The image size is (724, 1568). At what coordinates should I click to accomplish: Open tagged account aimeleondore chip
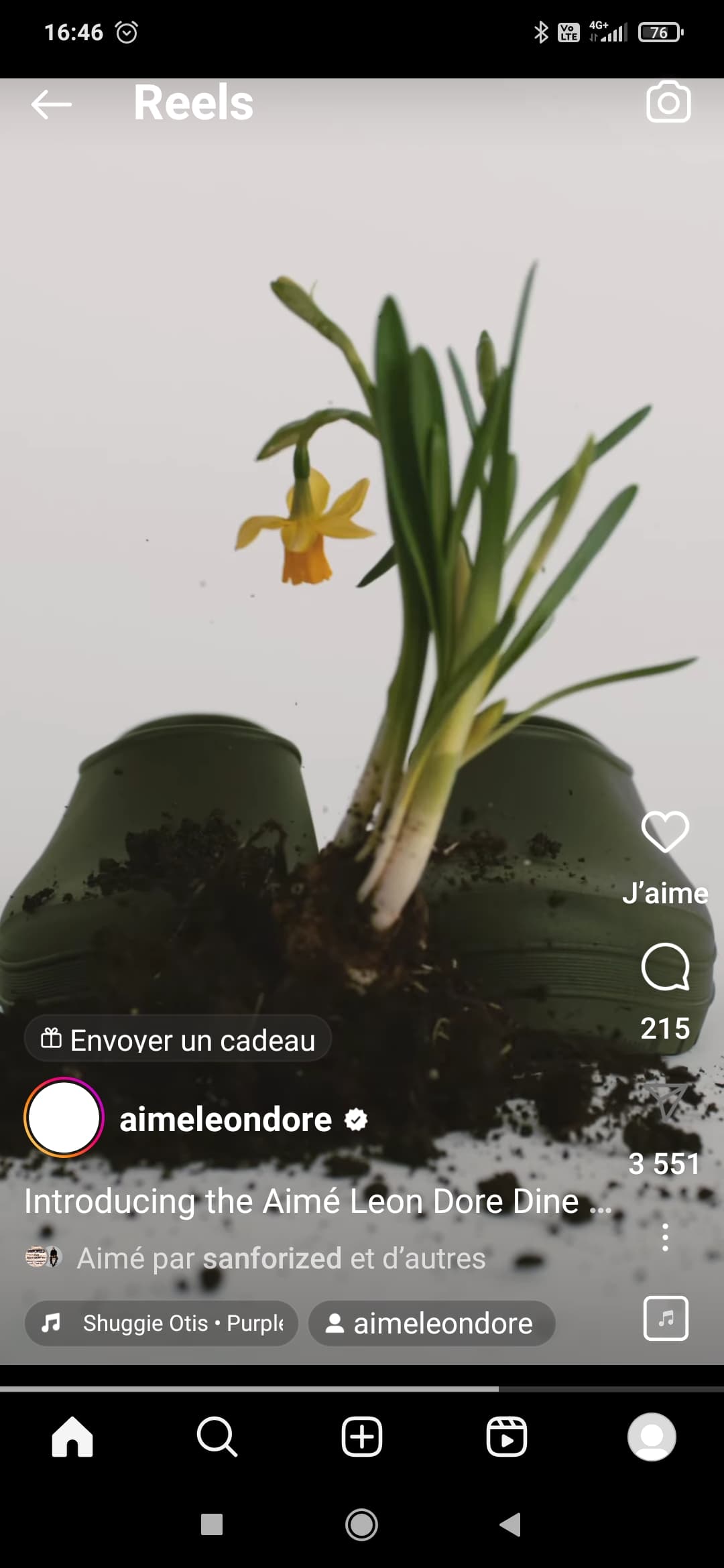pos(431,1323)
